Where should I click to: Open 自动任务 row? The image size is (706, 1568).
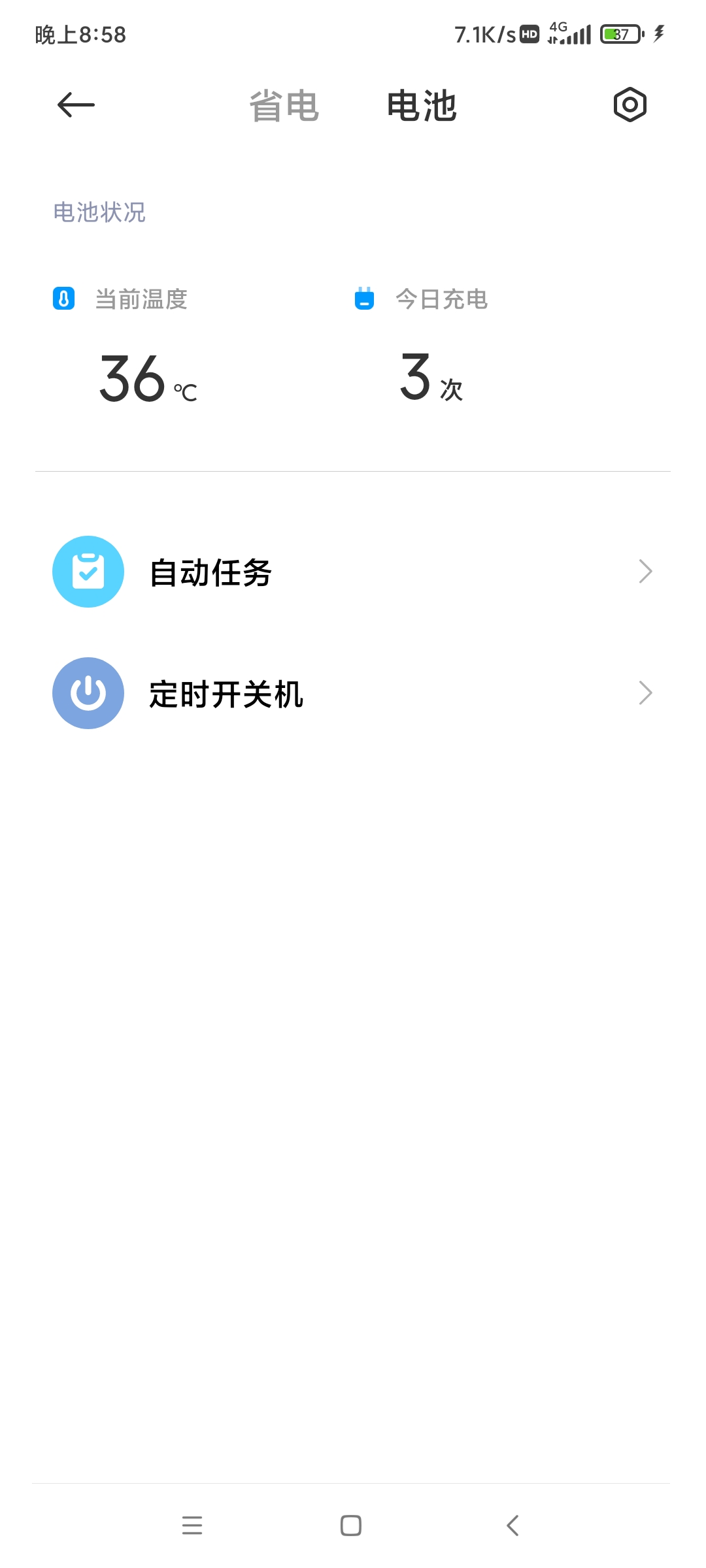pos(353,572)
